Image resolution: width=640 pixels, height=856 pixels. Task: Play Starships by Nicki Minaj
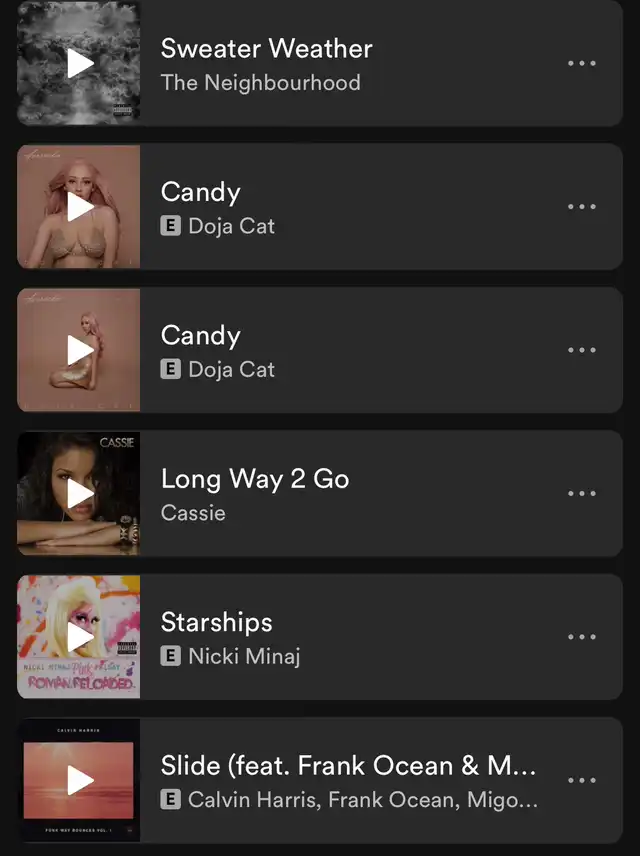(80, 637)
